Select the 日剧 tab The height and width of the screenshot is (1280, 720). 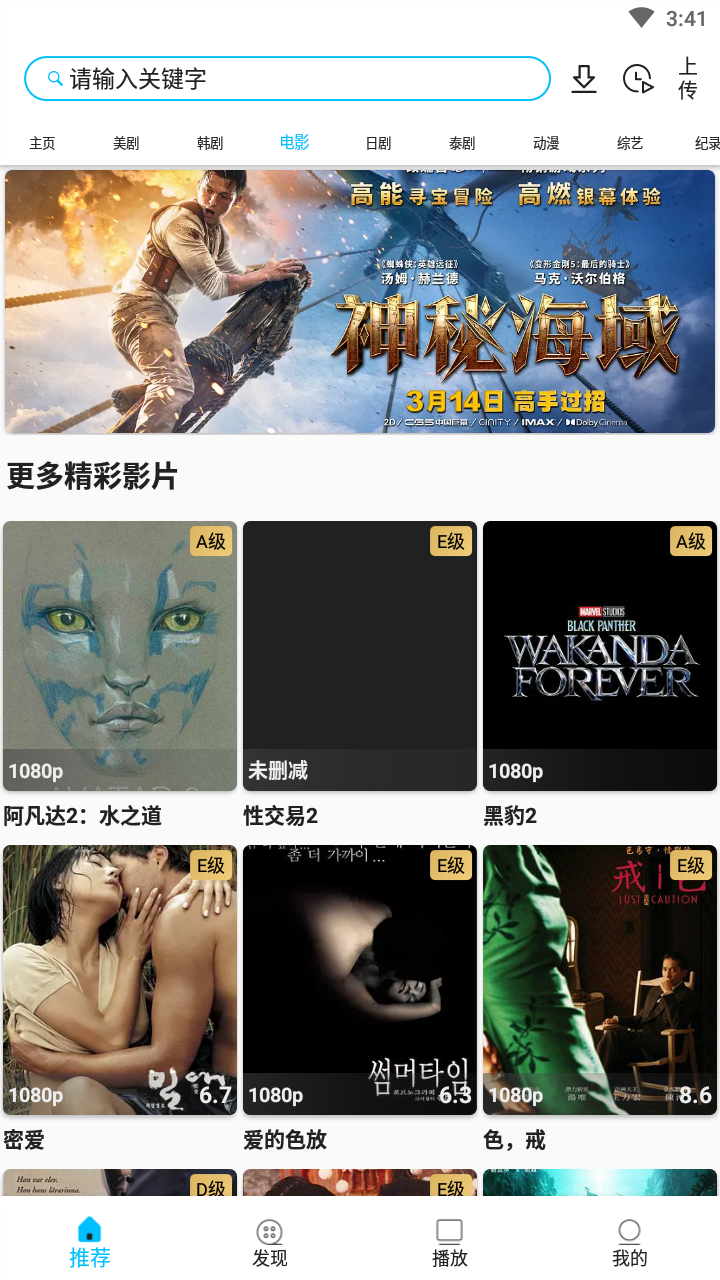pyautogui.click(x=378, y=142)
